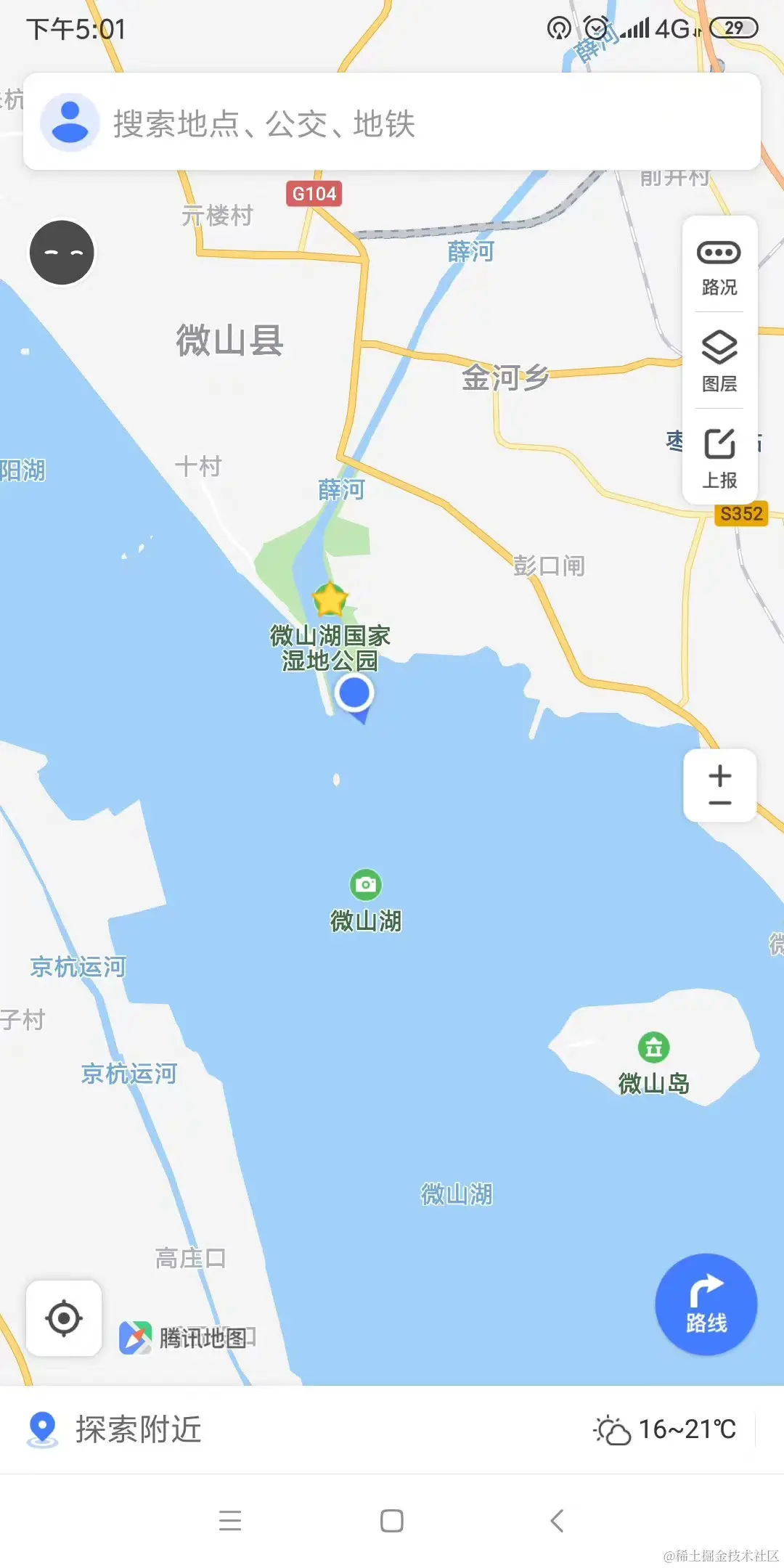This screenshot has width=784, height=1568.
Task: Select the 微山岛 landmark marker
Action: tap(653, 1047)
